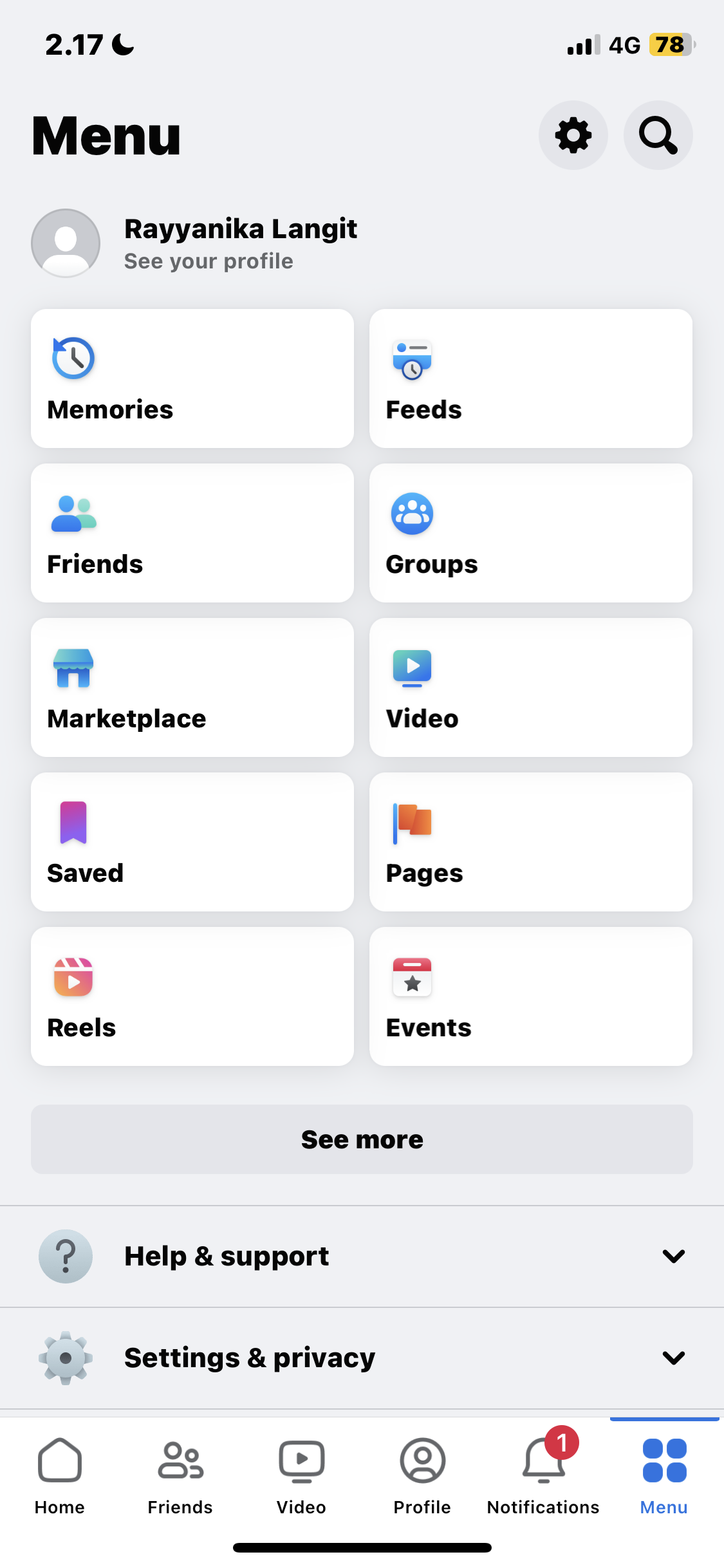This screenshot has width=724, height=1568.
Task: Tap the search magnifier icon
Action: (x=658, y=135)
